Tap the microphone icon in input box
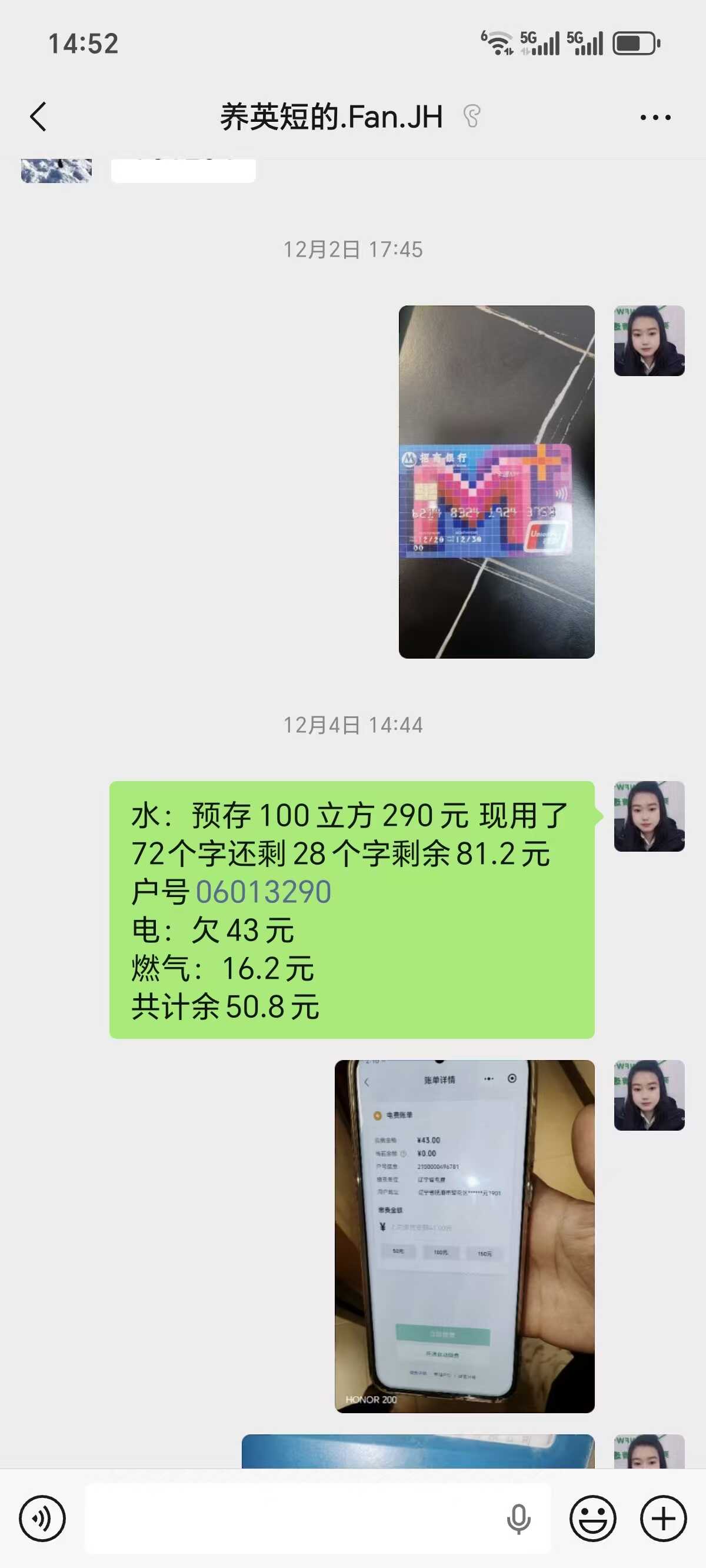Image resolution: width=706 pixels, height=1568 pixels. click(518, 1518)
